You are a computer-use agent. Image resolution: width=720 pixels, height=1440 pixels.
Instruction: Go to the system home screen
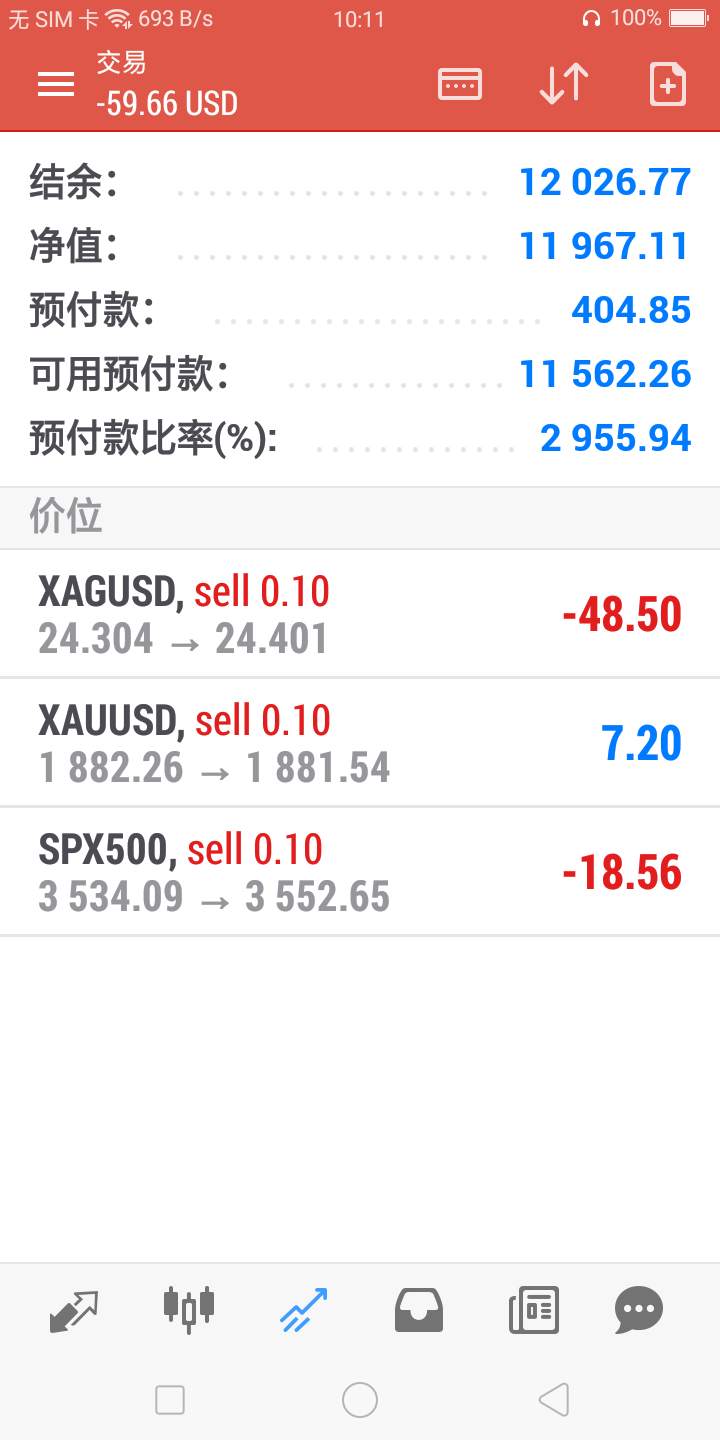coord(360,1400)
